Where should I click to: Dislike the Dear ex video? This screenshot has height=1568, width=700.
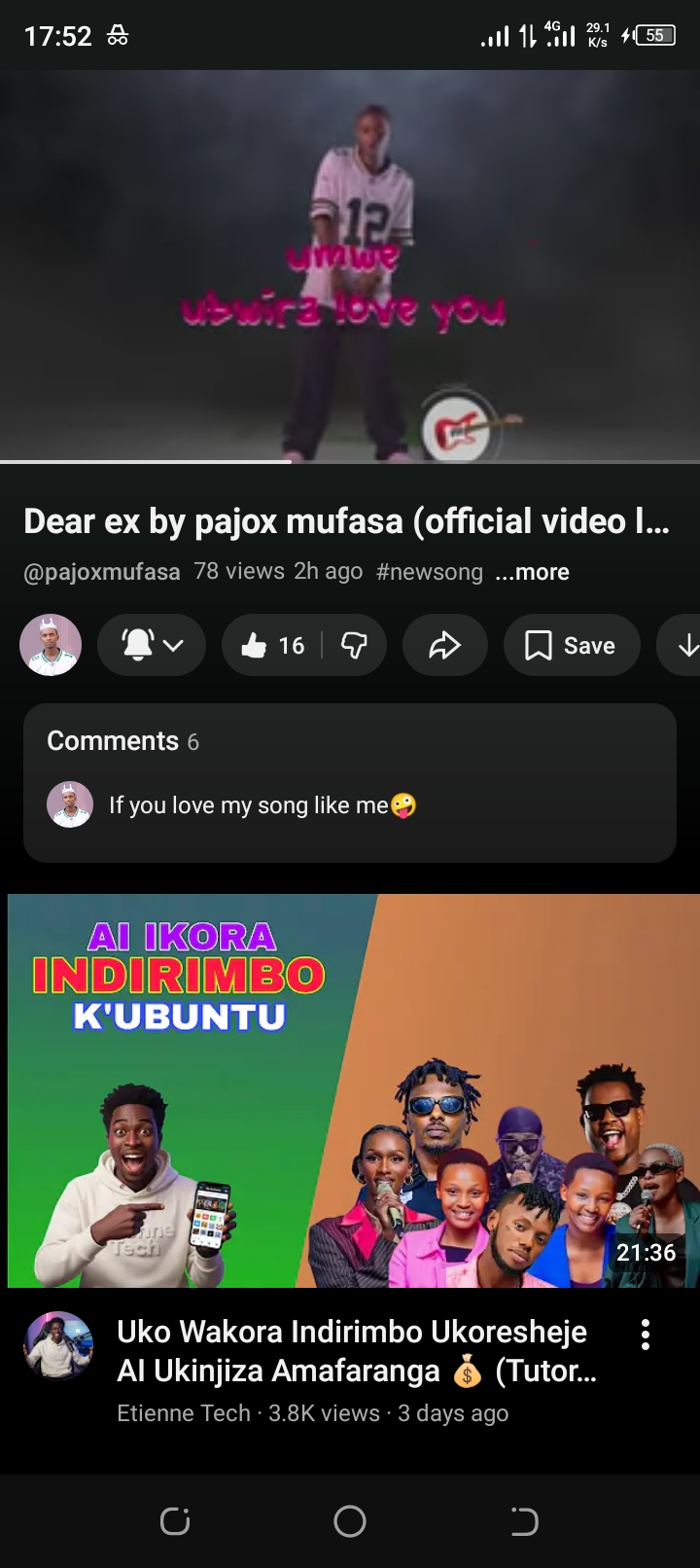tap(355, 645)
